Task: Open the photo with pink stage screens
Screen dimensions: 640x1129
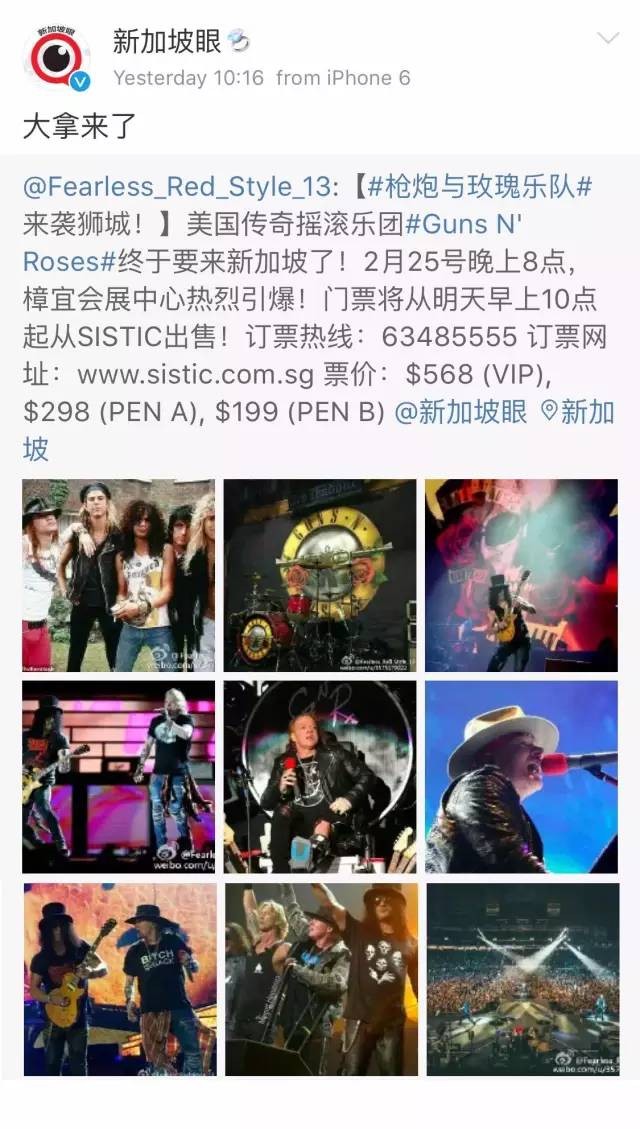Action: [x=118, y=777]
